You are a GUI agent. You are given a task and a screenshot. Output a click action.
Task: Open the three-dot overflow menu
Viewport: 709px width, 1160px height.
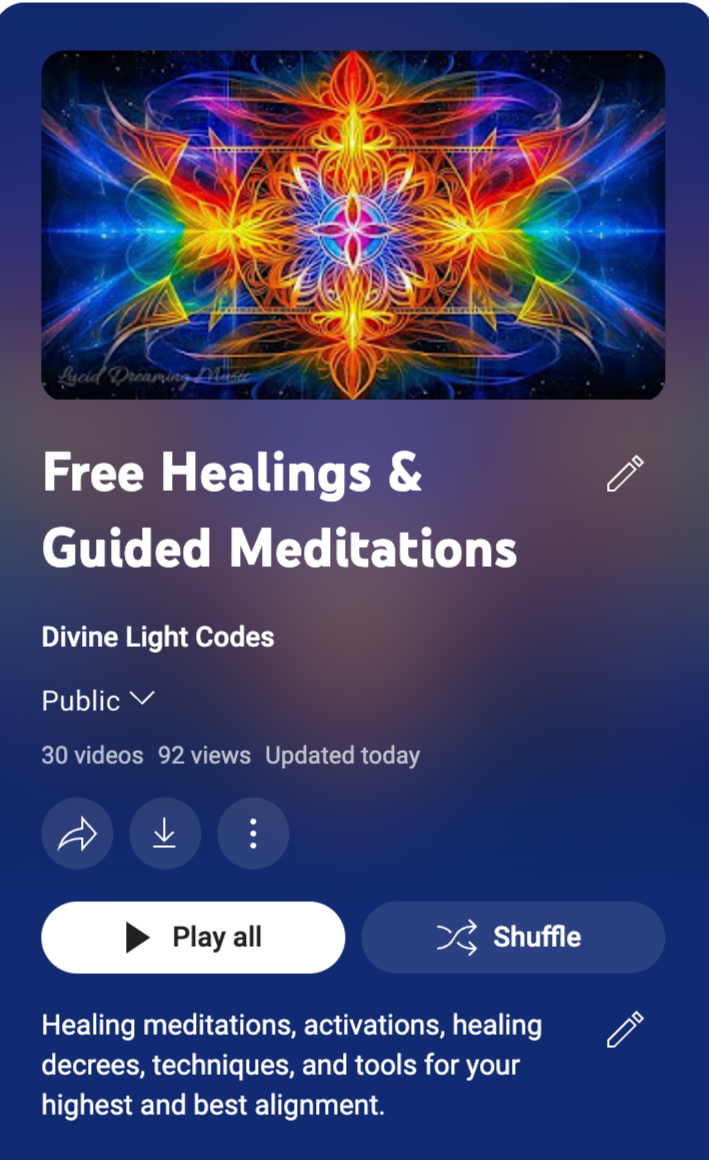click(253, 833)
